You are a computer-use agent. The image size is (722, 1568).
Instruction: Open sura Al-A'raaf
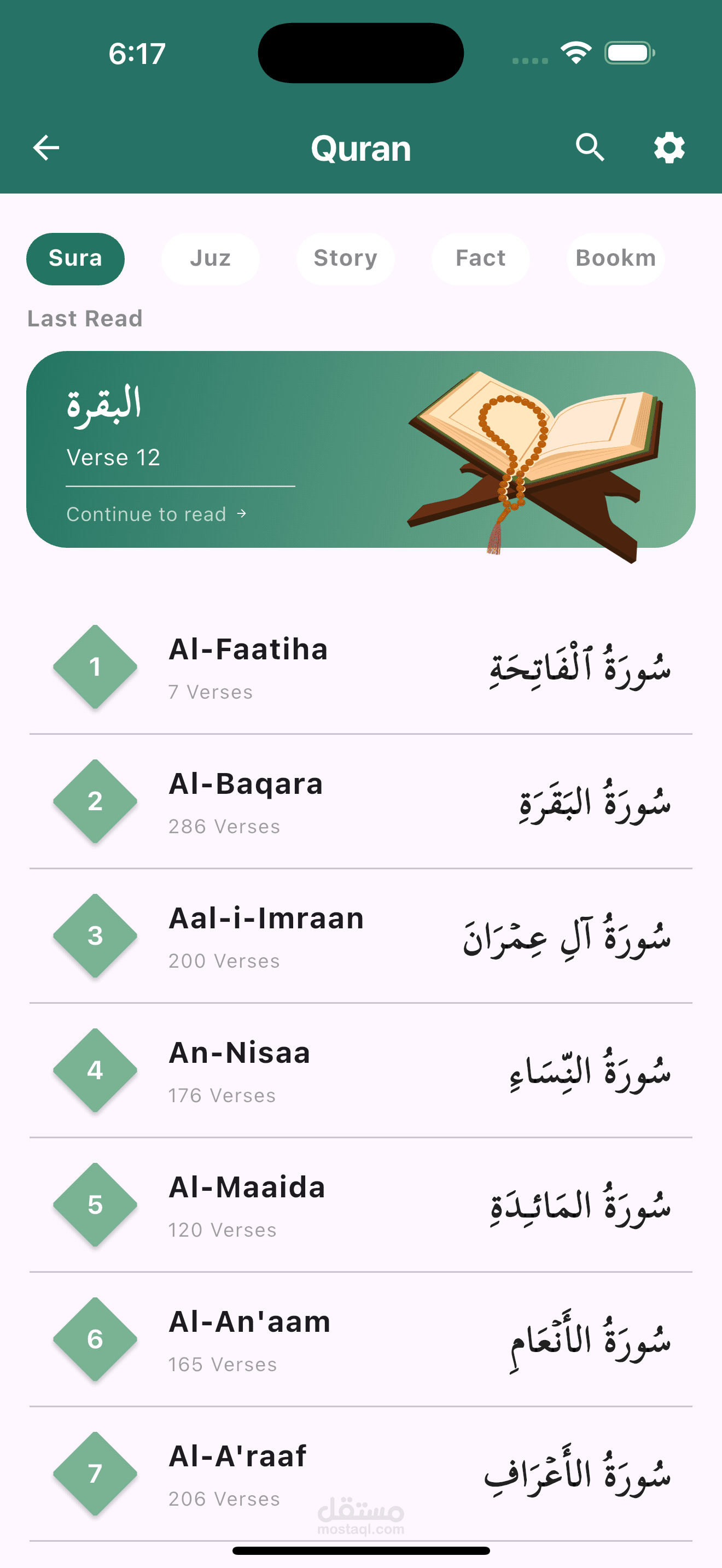tap(361, 1475)
